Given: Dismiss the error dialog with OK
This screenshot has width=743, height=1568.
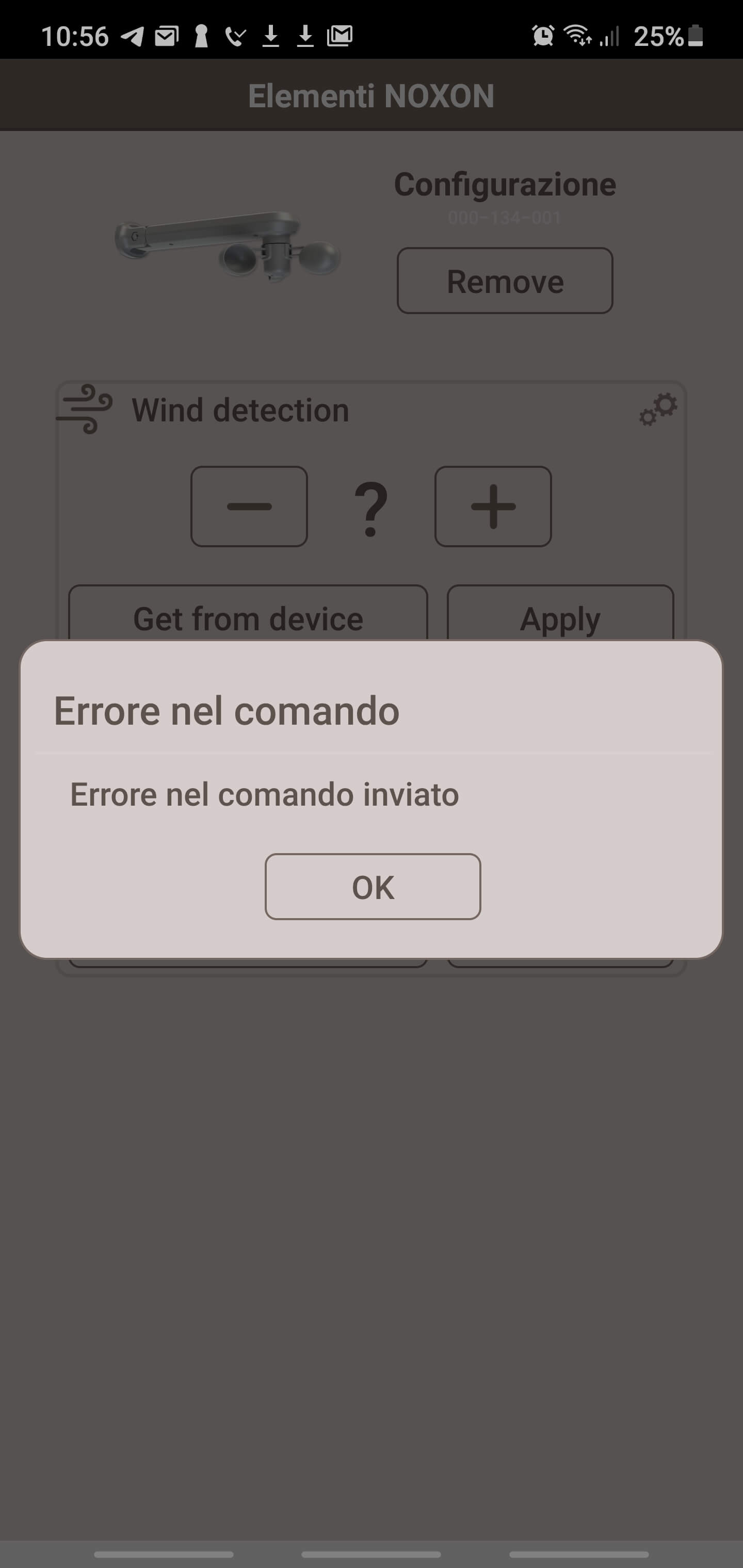Looking at the screenshot, I should coord(373,886).
